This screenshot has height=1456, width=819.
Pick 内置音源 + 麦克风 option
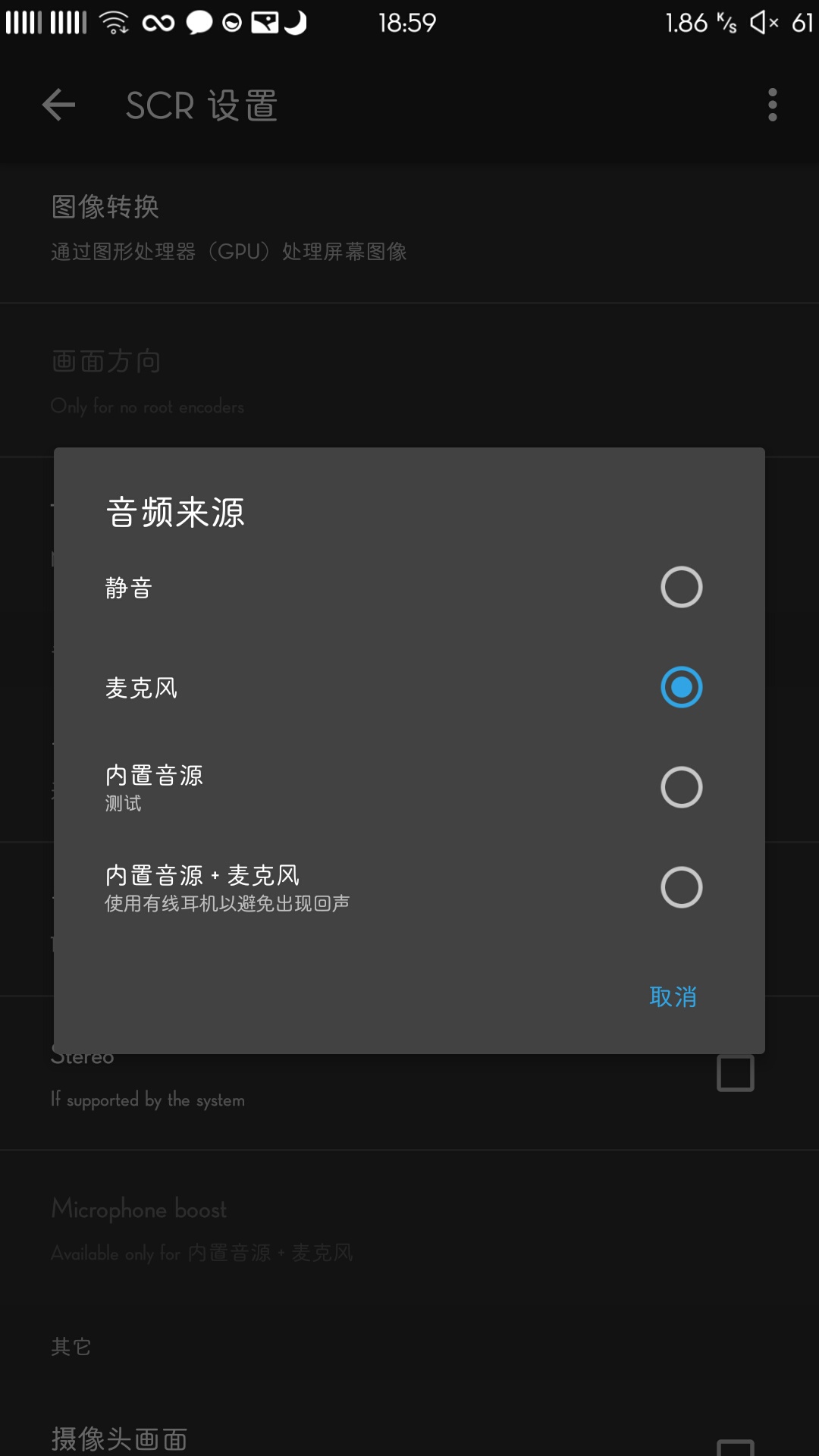(x=409, y=887)
